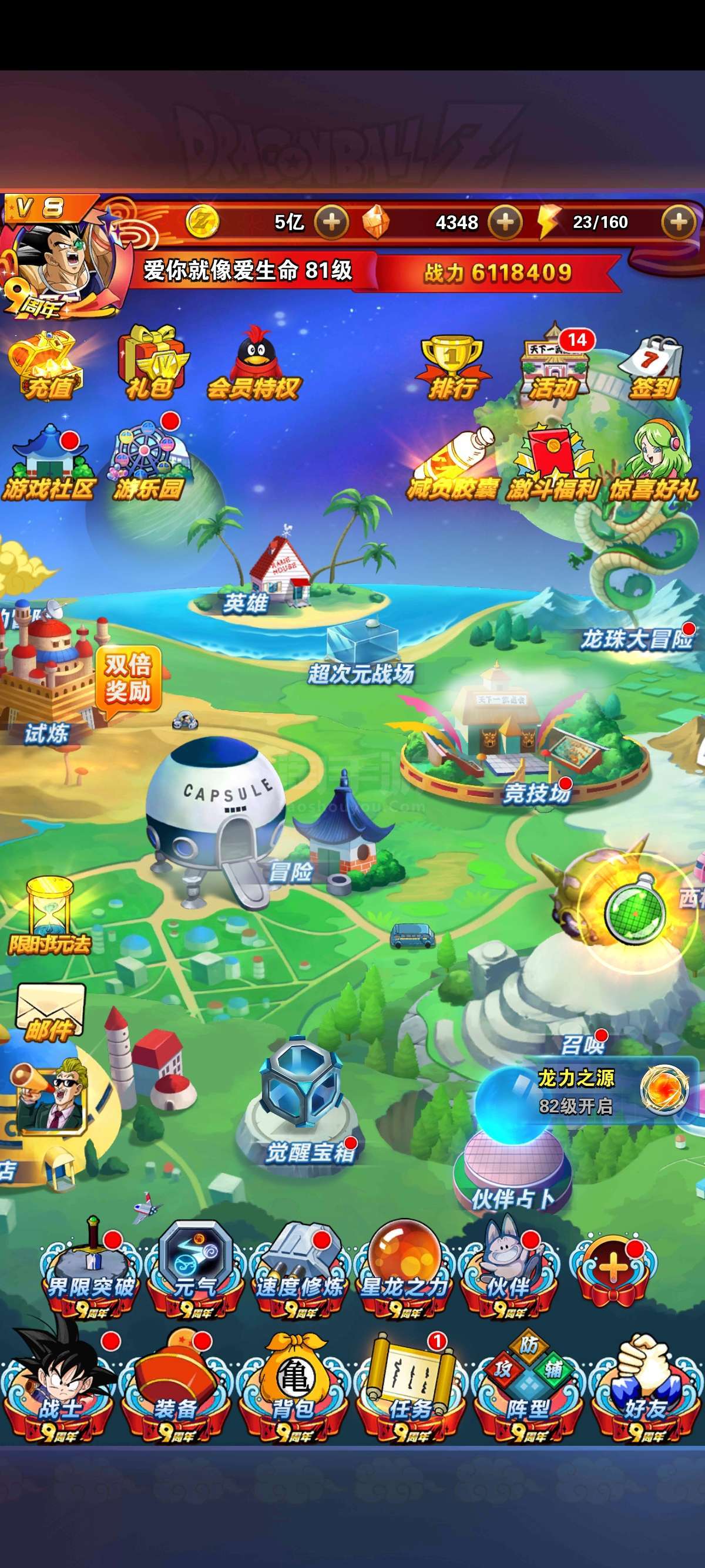Check the 排行 ranking trophy

pos(452,367)
